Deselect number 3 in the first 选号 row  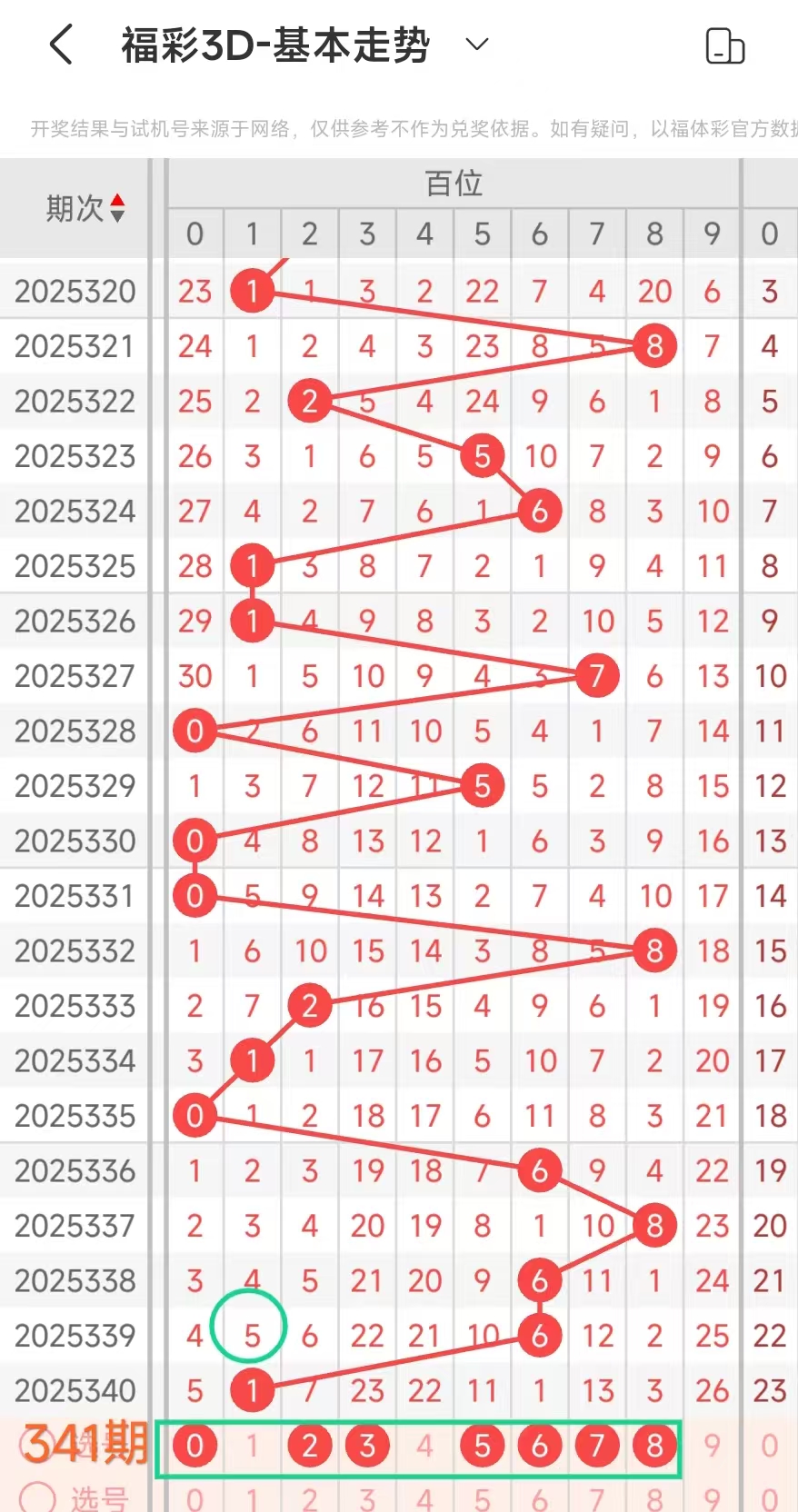367,1446
